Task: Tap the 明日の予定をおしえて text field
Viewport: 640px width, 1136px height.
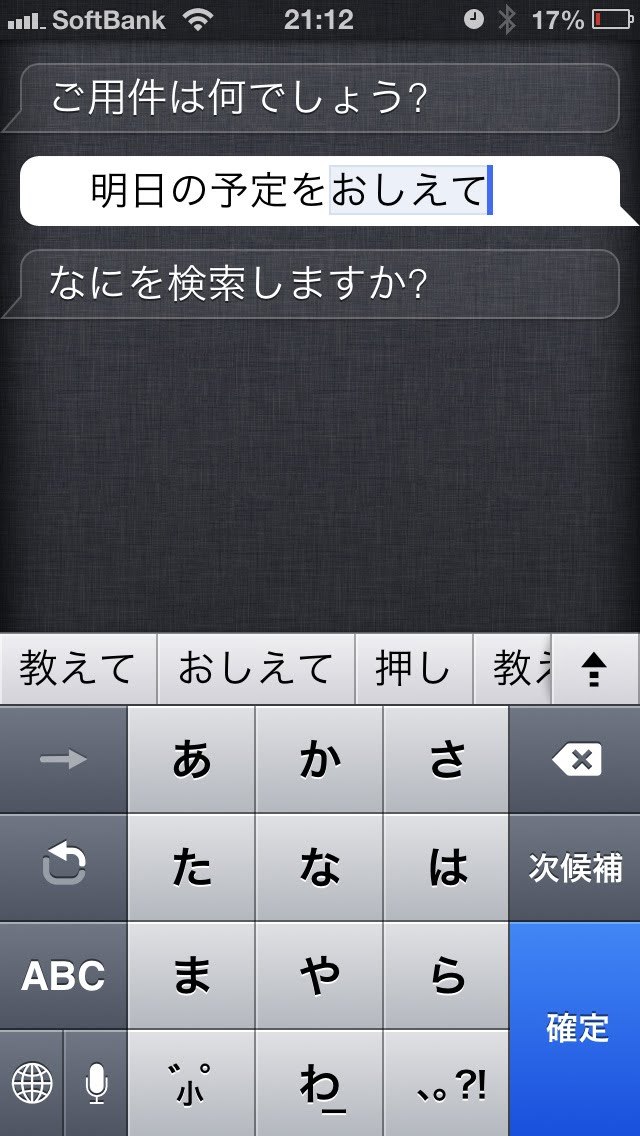Action: [320, 190]
